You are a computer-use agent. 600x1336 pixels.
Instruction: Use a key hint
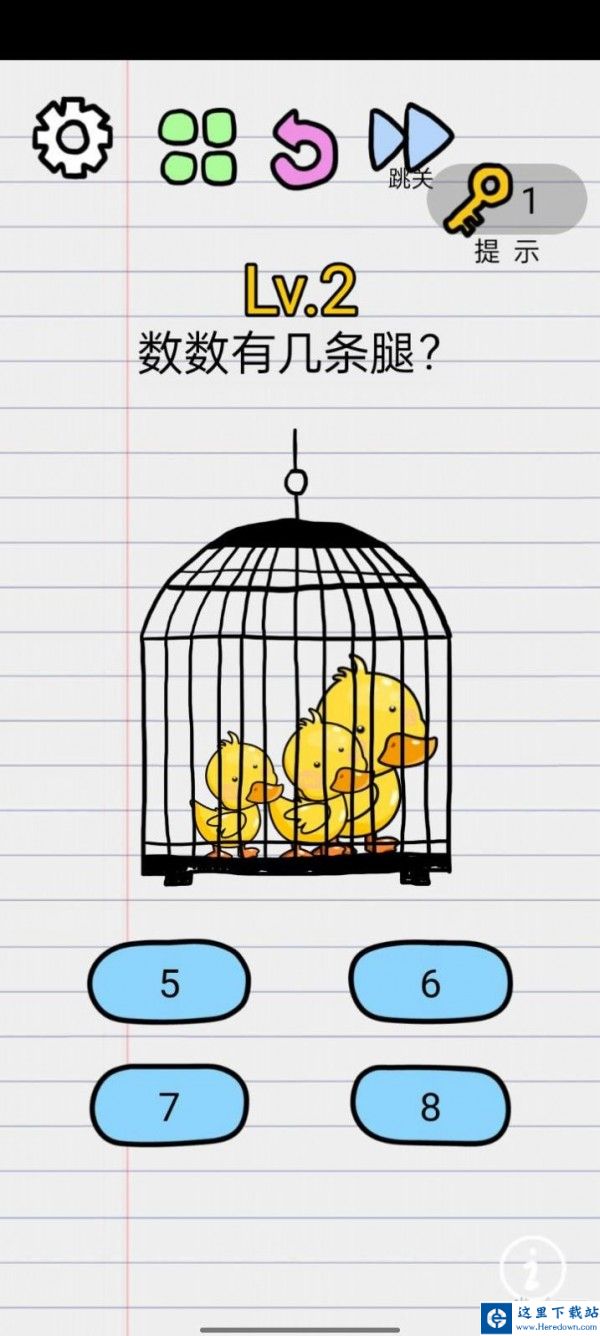[506, 200]
